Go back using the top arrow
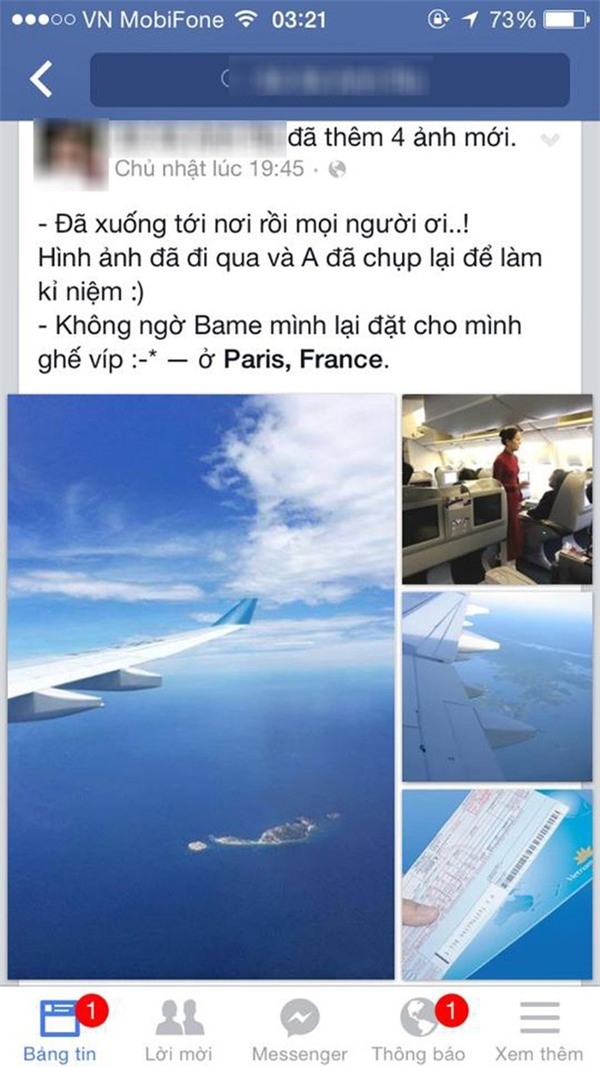This screenshot has height=1067, width=600. (40, 79)
